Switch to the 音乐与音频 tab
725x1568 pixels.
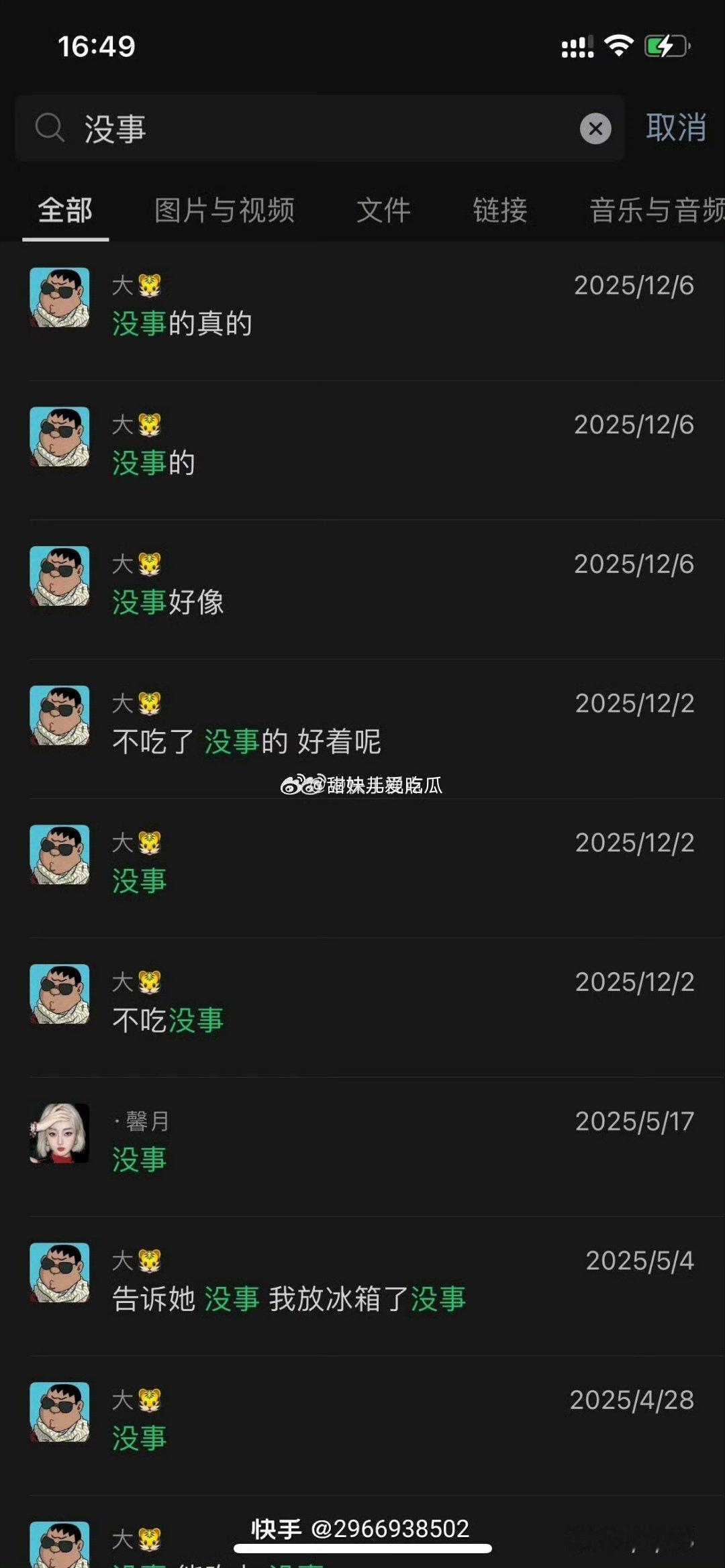654,210
